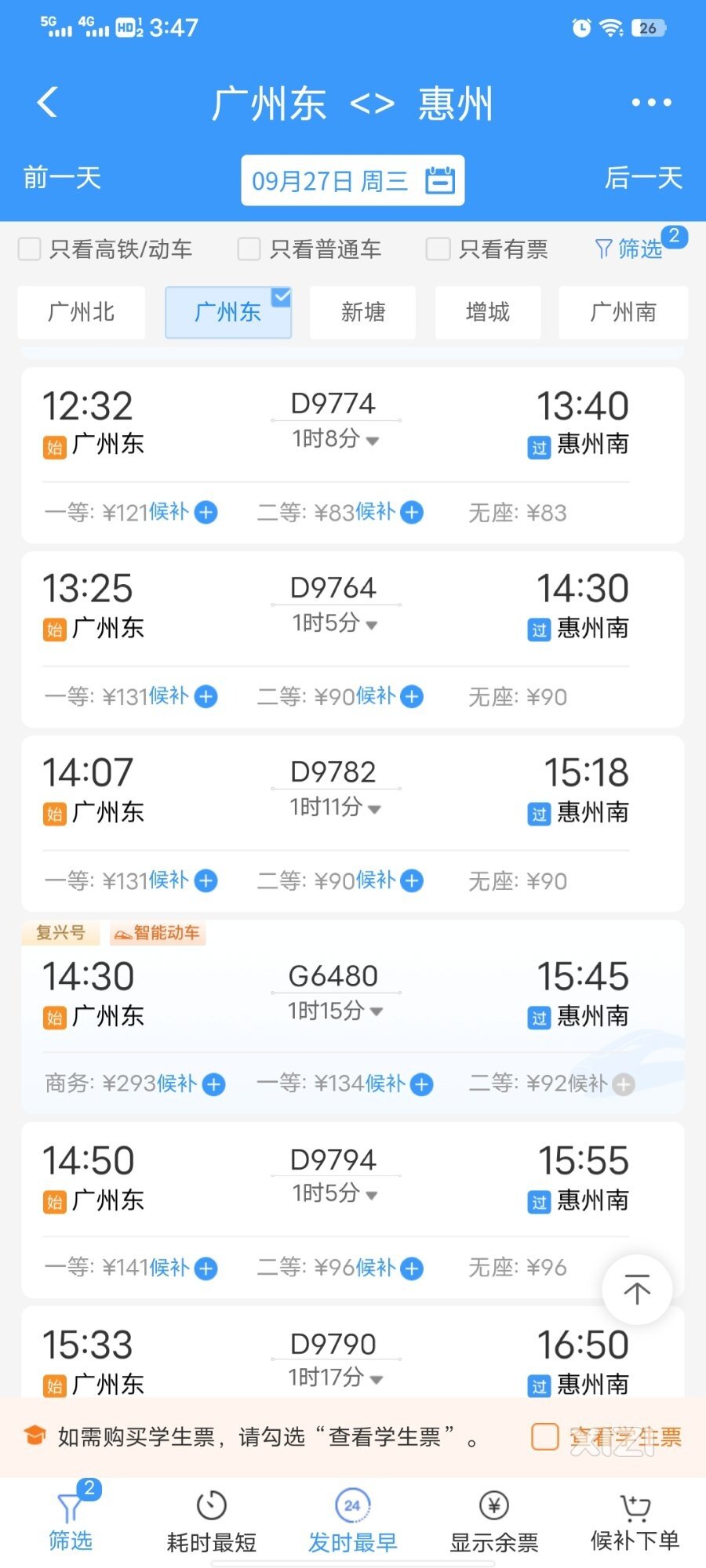
Task: Sort by 耗时最短
Action: 212,1522
